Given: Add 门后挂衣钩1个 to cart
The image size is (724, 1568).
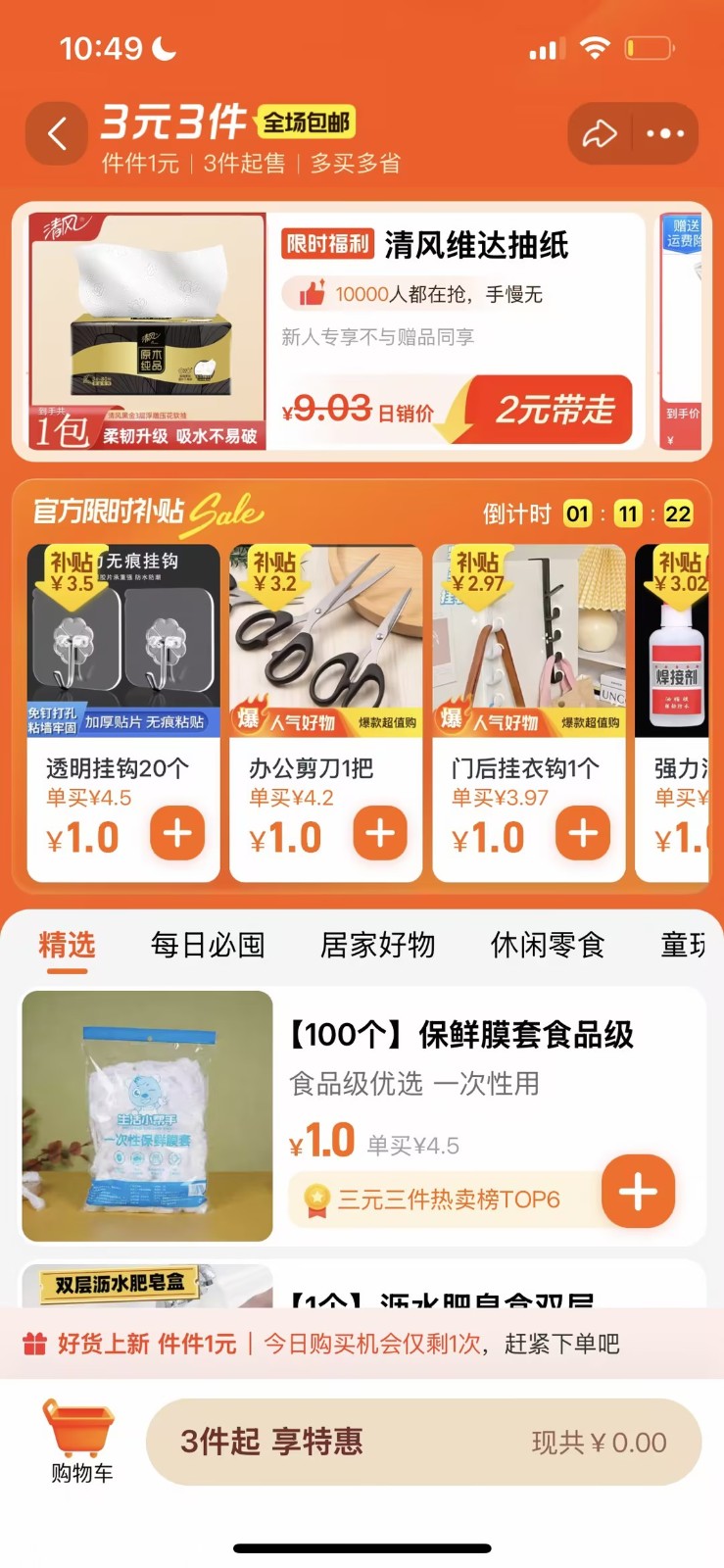Looking at the screenshot, I should [x=583, y=833].
